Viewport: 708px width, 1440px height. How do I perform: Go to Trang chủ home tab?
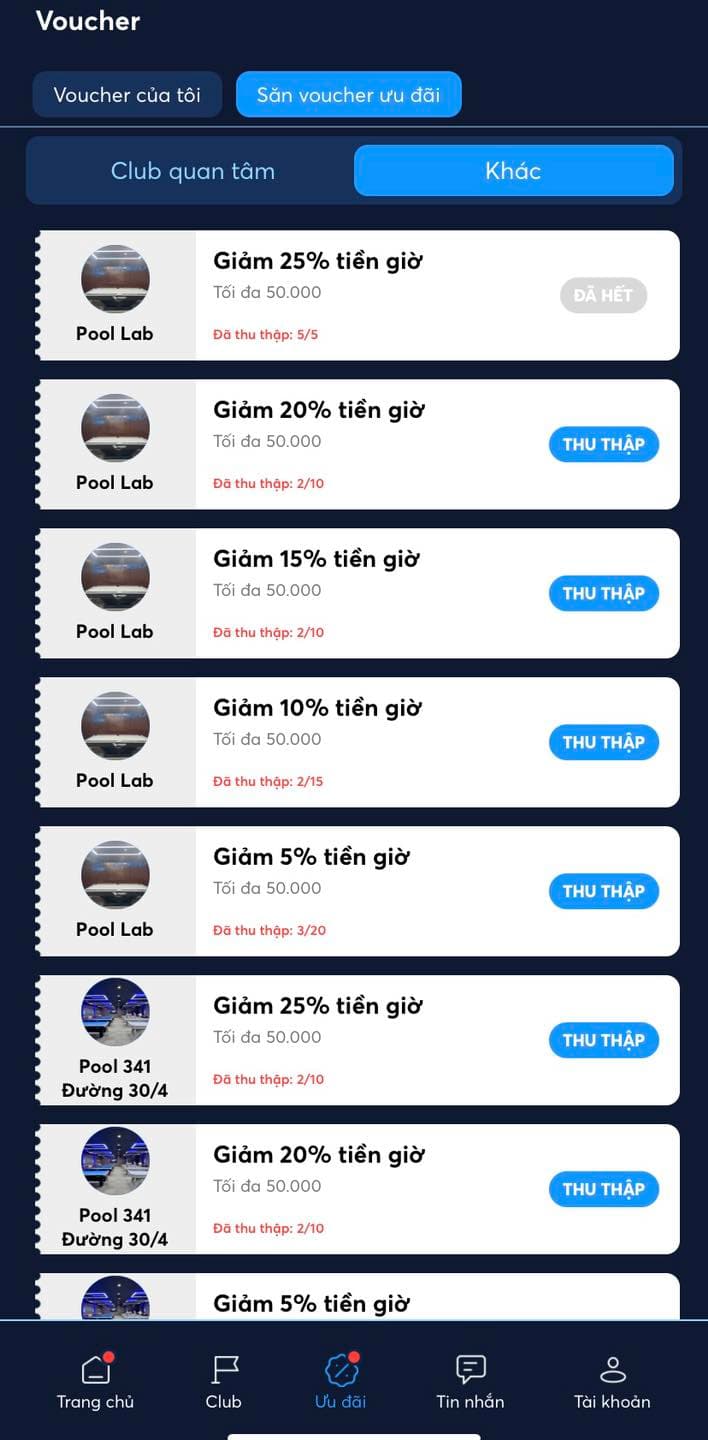[x=95, y=1382]
